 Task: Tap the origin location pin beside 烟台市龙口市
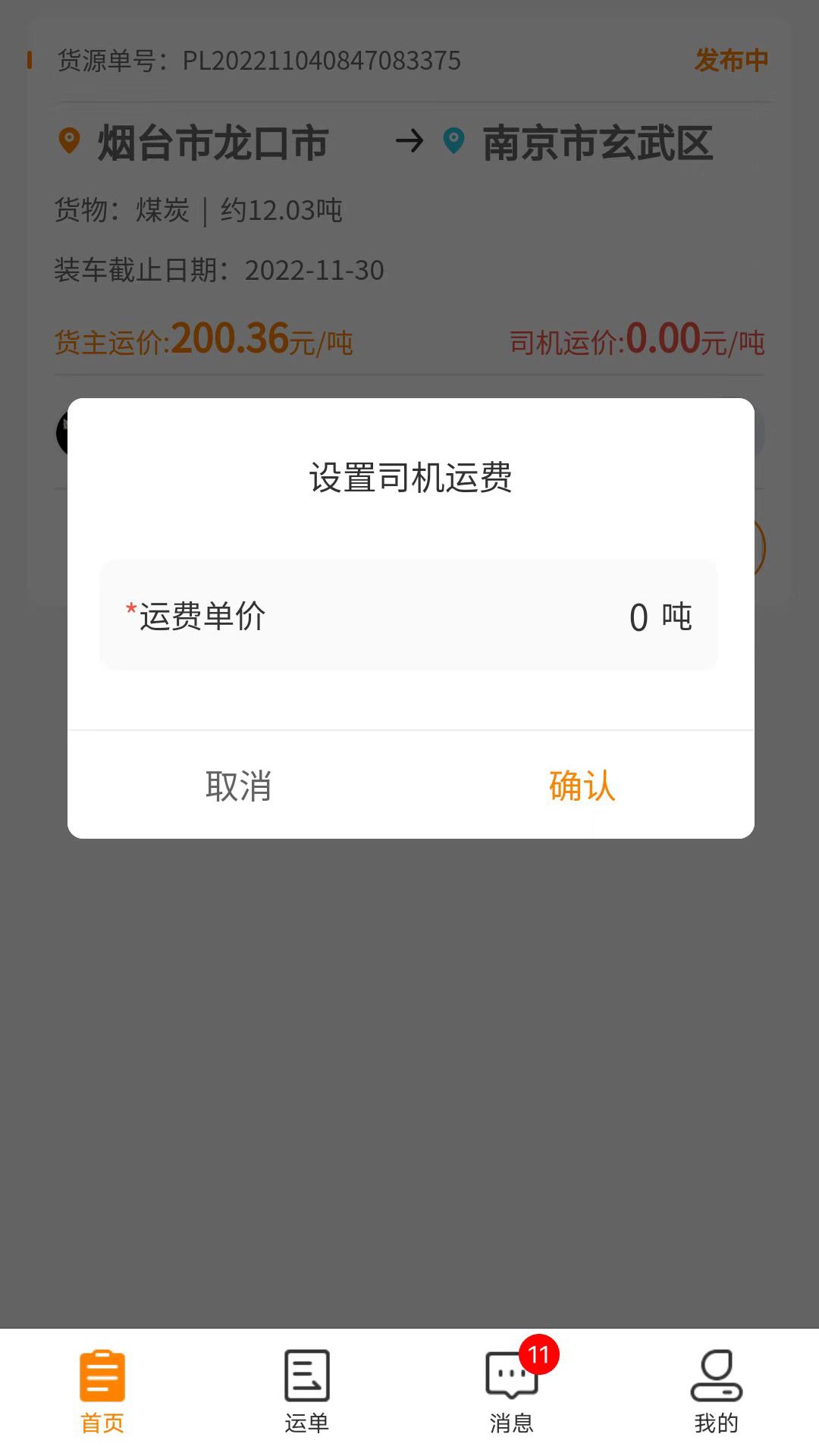pyautogui.click(x=69, y=140)
